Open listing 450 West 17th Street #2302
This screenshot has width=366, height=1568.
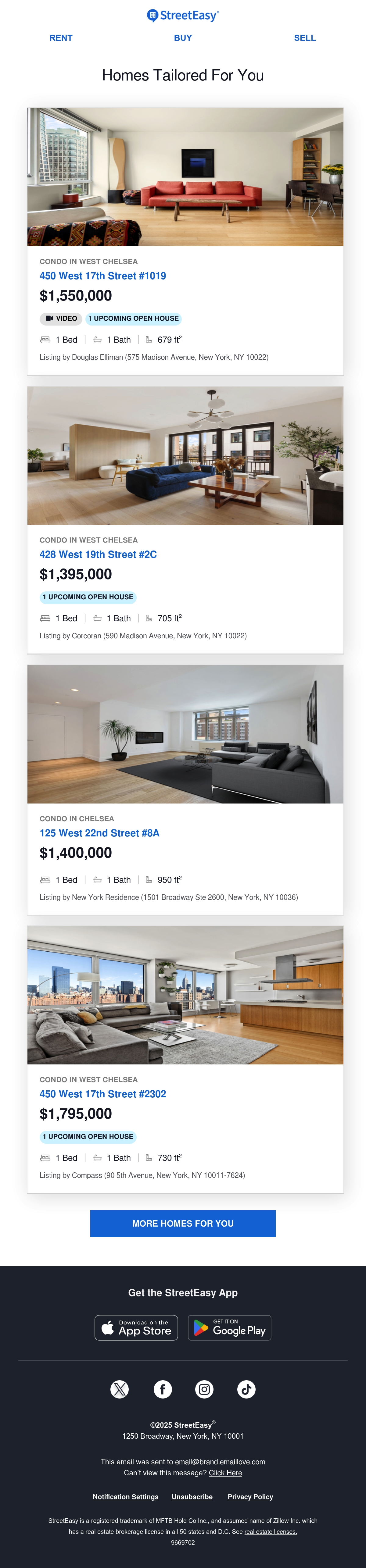point(103,1094)
